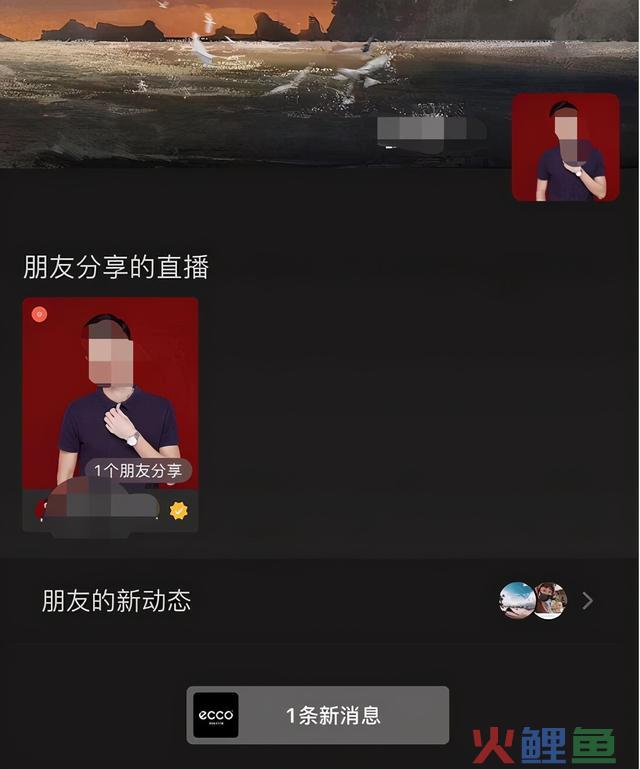
Task: Tap the 1条新消息 notification button
Action: point(318,715)
